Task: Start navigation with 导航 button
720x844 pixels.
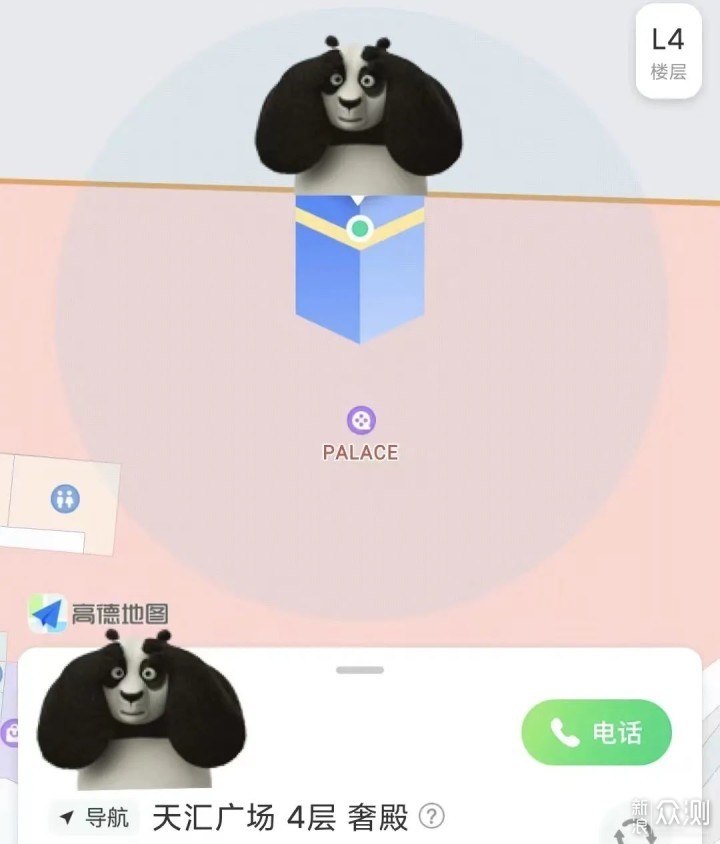Action: (x=95, y=817)
